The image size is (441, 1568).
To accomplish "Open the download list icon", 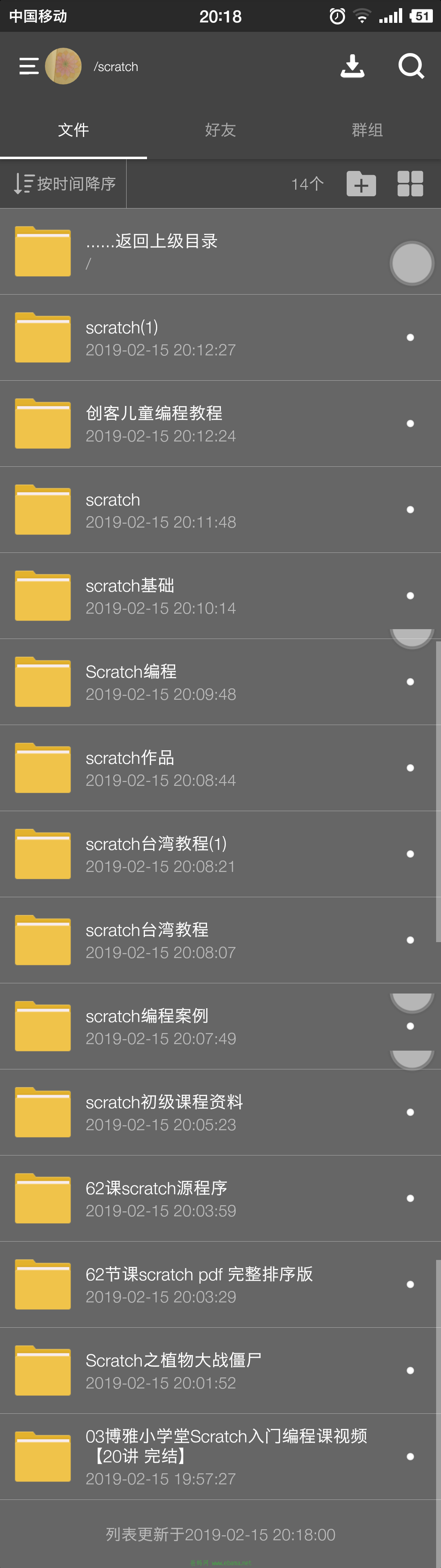I will point(352,66).
